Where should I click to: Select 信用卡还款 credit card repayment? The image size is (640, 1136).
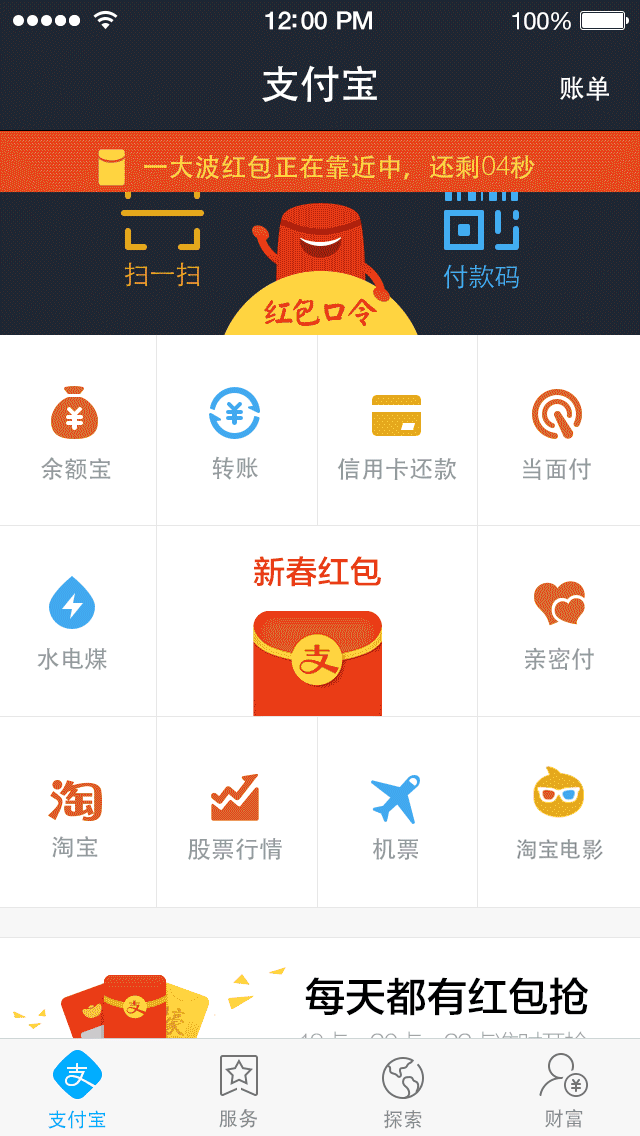pyautogui.click(x=397, y=432)
